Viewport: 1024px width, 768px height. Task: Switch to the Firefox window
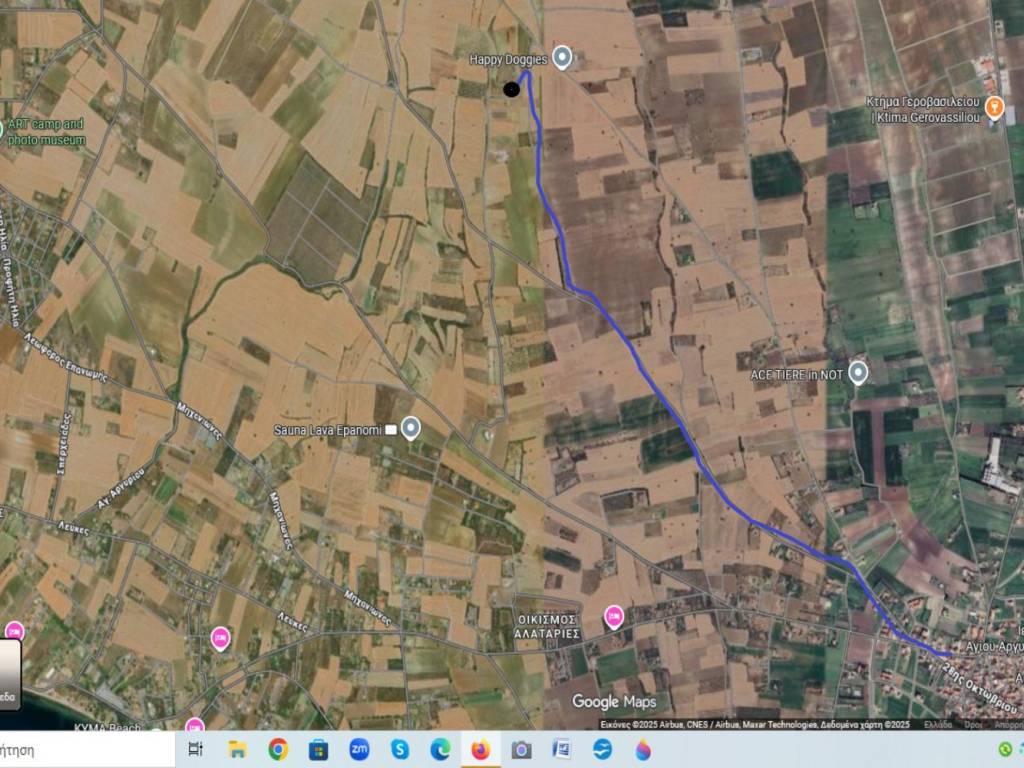pyautogui.click(x=481, y=749)
